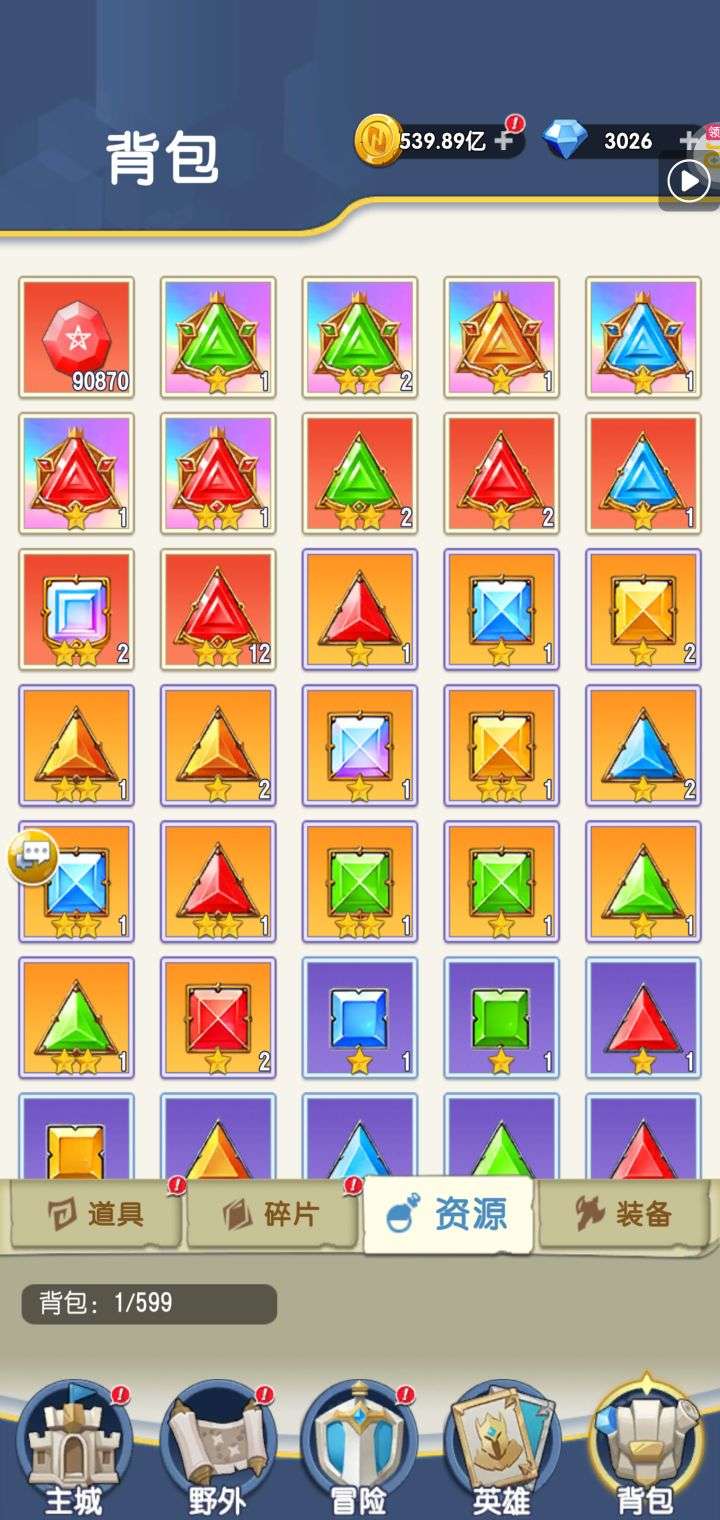Open the red gem item with 90870
Image resolution: width=720 pixels, height=1520 pixels.
(76, 337)
